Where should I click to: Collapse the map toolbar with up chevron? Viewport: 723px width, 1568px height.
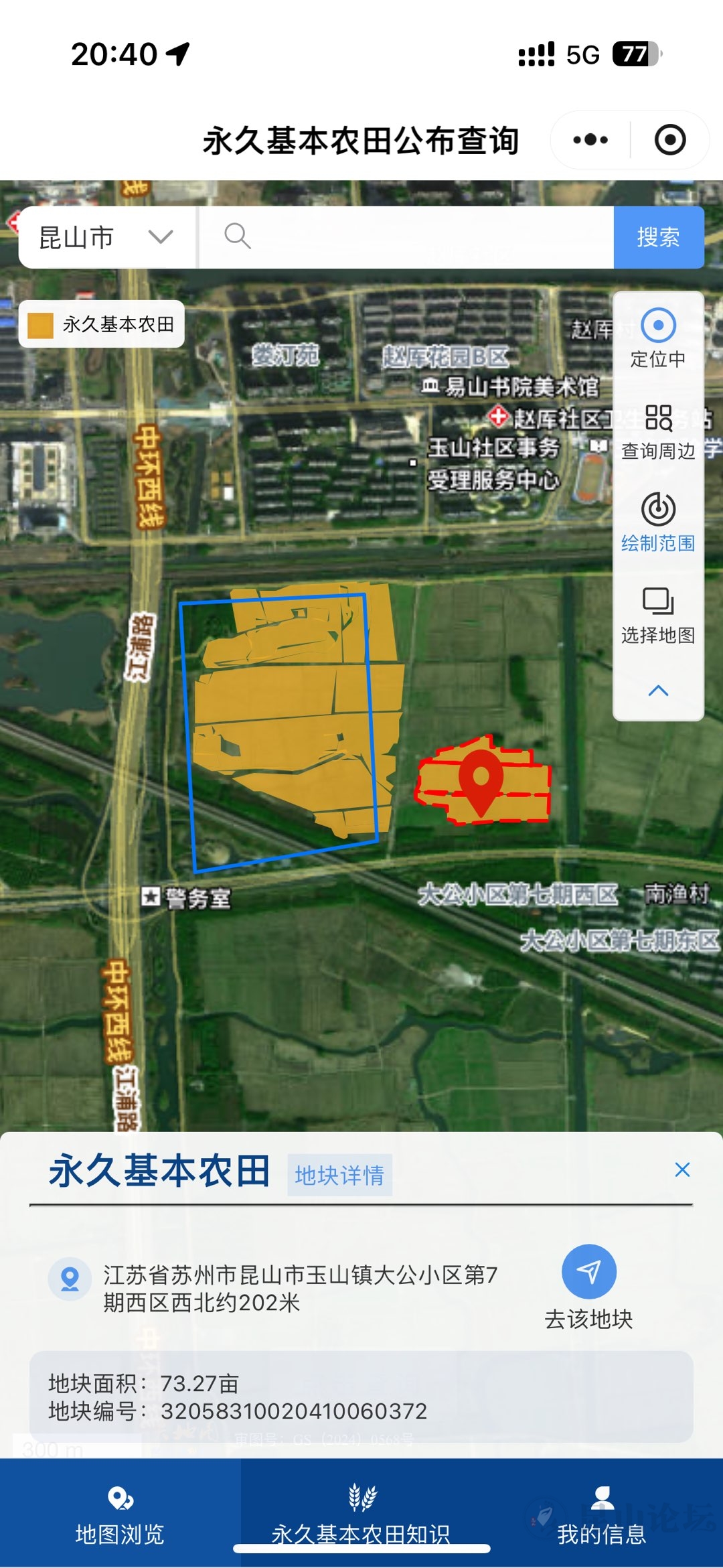pos(658,691)
